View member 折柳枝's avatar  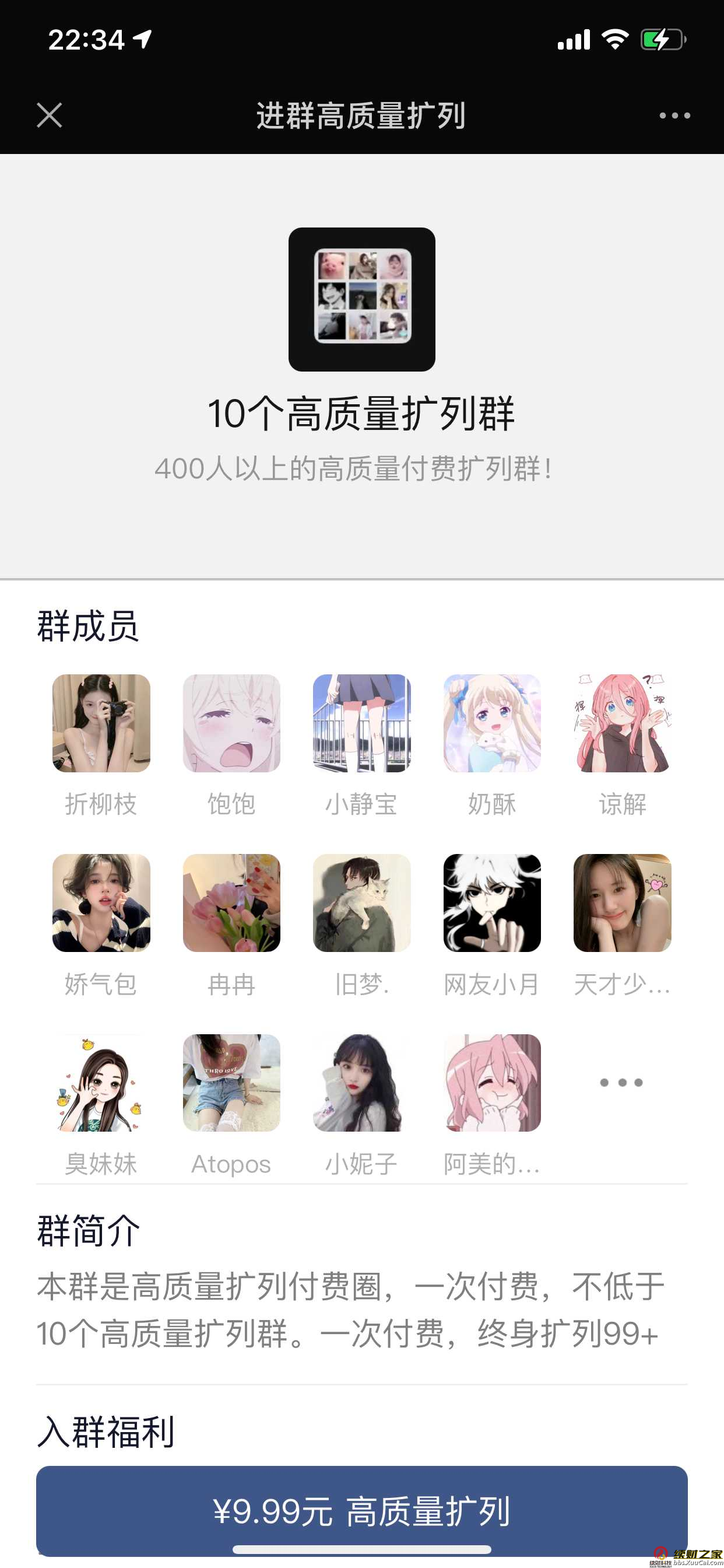101,723
